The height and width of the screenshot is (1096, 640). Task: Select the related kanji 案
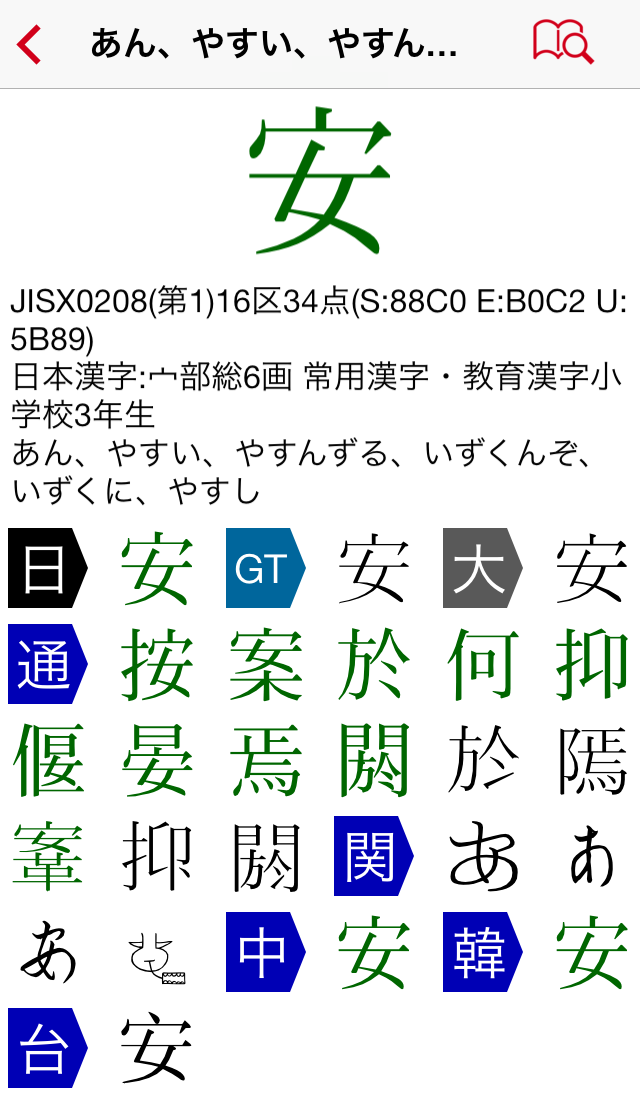coord(266,665)
